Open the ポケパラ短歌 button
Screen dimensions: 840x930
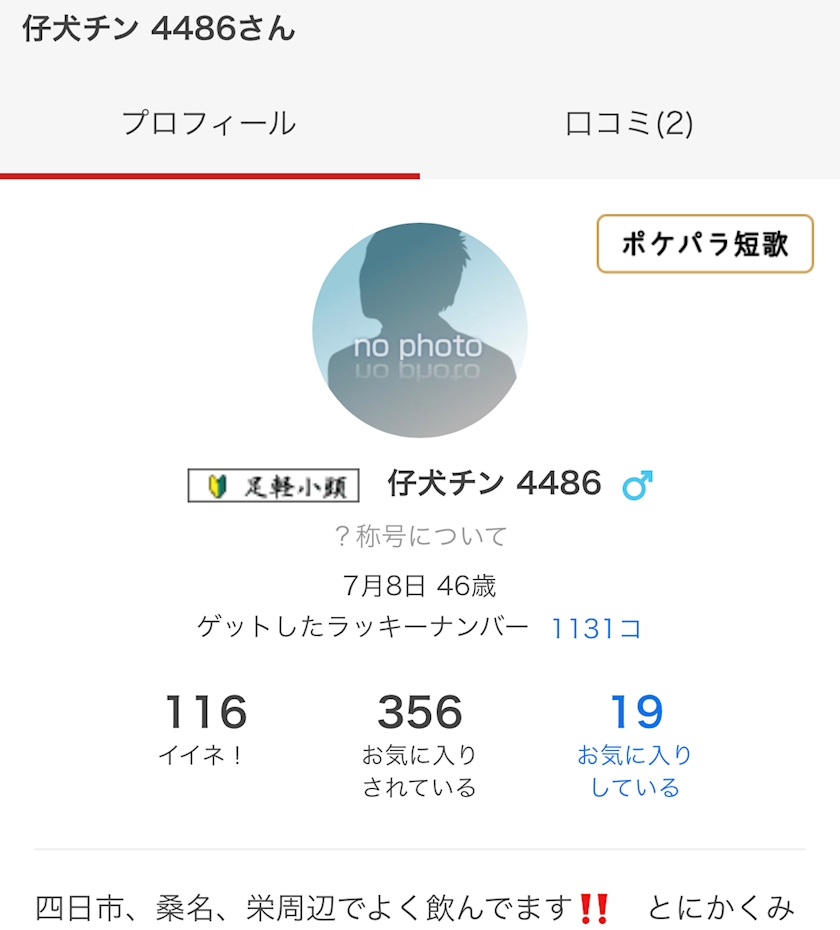705,244
